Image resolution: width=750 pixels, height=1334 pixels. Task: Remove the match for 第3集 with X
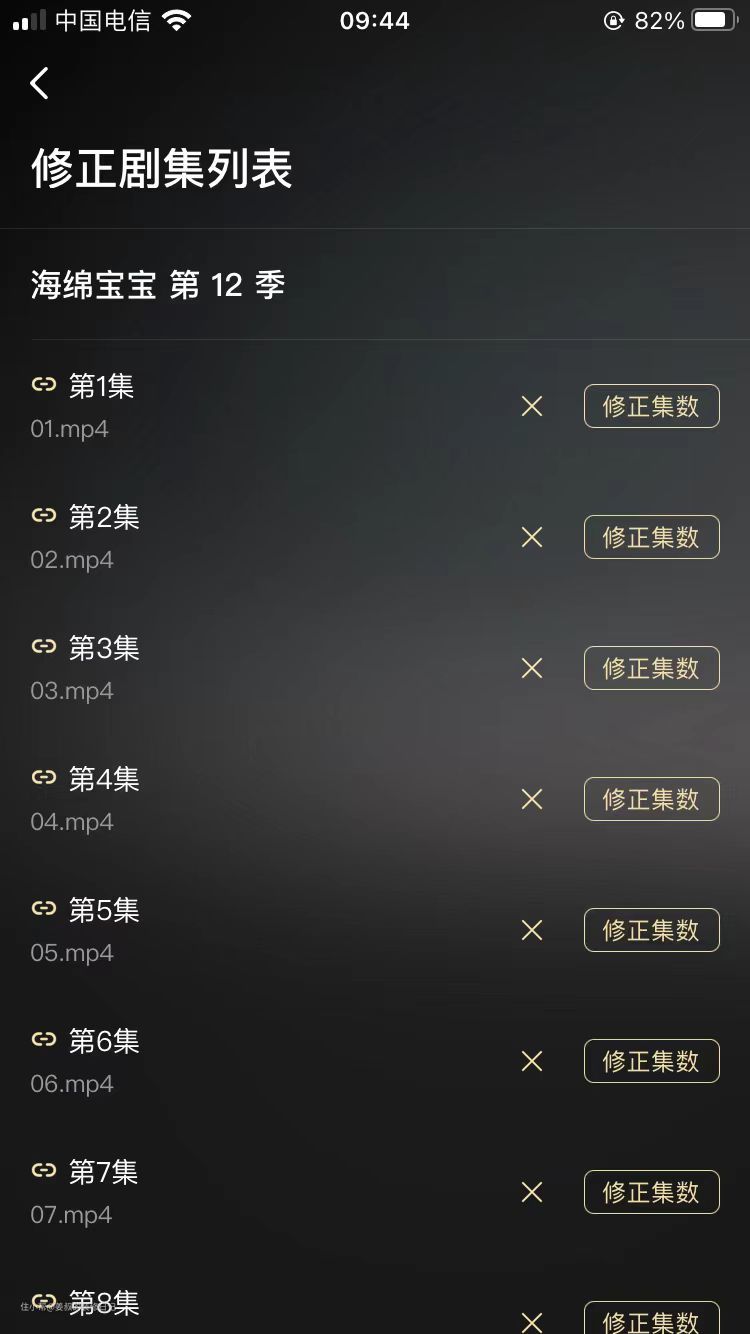pyautogui.click(x=532, y=668)
